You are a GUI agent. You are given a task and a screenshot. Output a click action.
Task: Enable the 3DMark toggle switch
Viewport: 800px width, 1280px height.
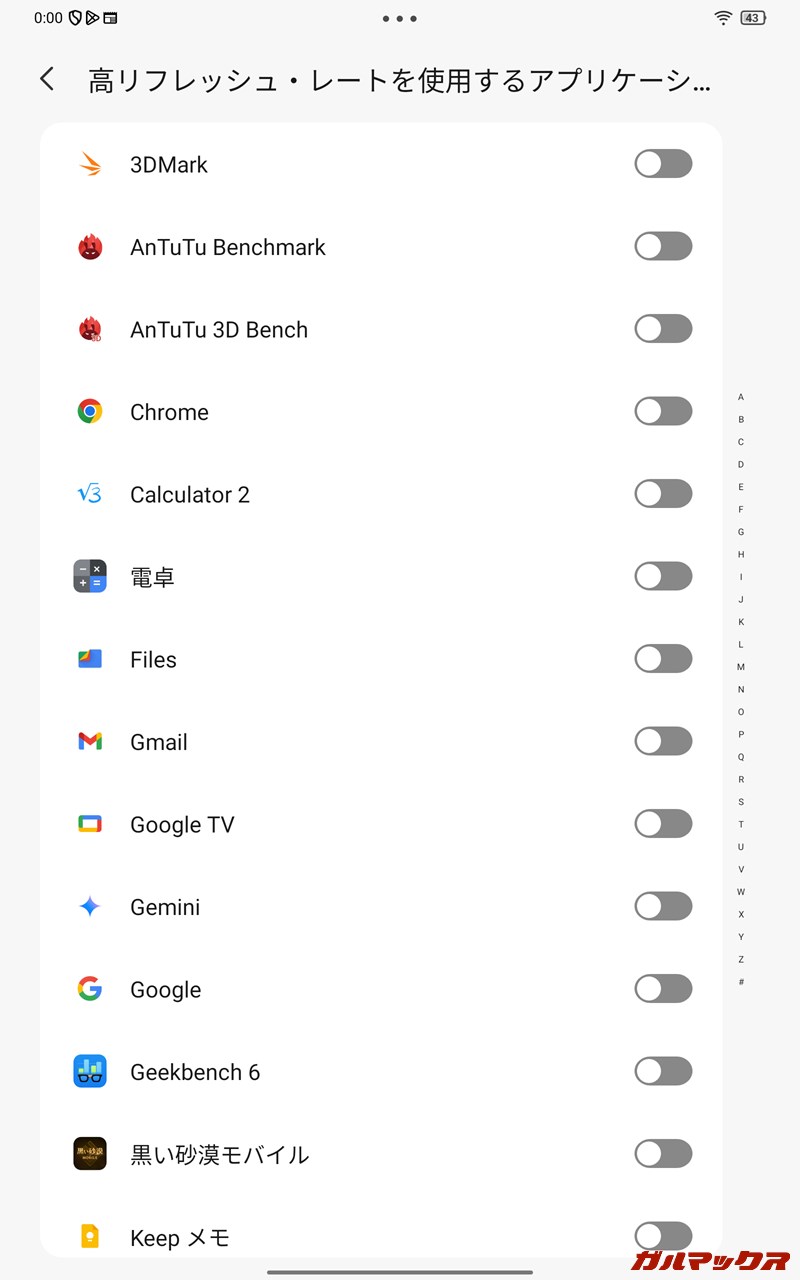(x=663, y=163)
